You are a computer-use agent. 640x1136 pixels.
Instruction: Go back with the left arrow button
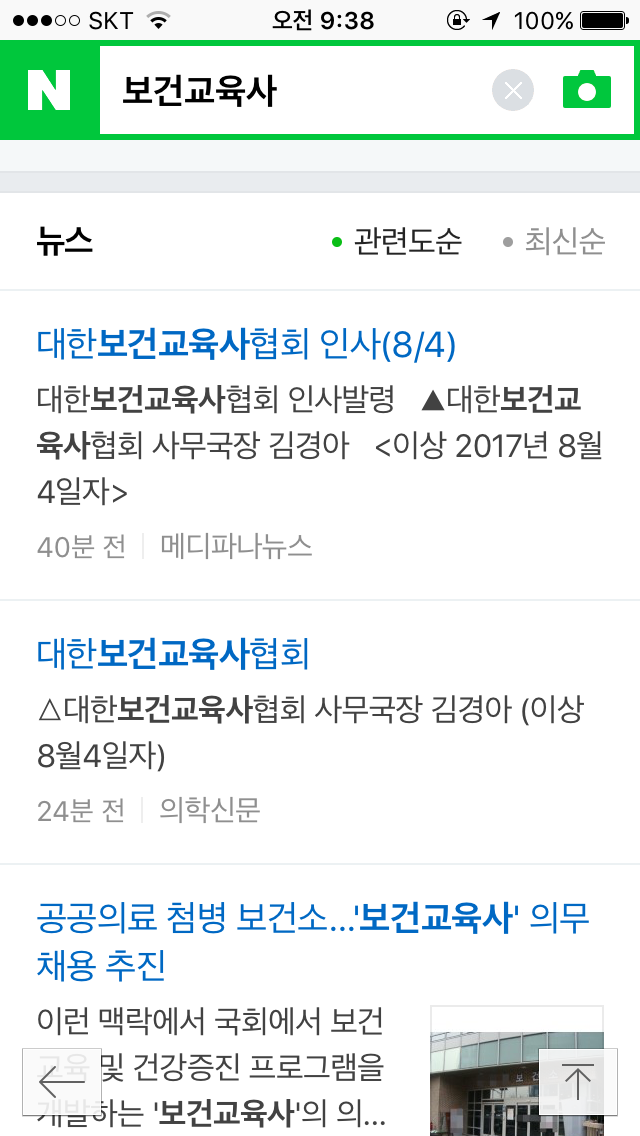pos(61,1081)
